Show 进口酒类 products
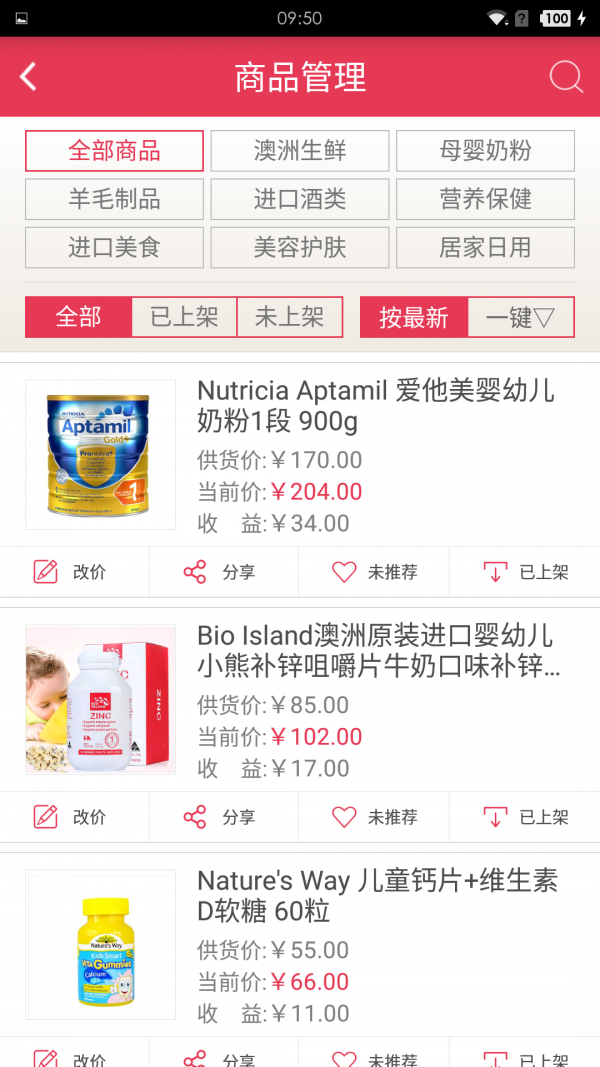Viewport: 600px width, 1067px height. point(300,199)
